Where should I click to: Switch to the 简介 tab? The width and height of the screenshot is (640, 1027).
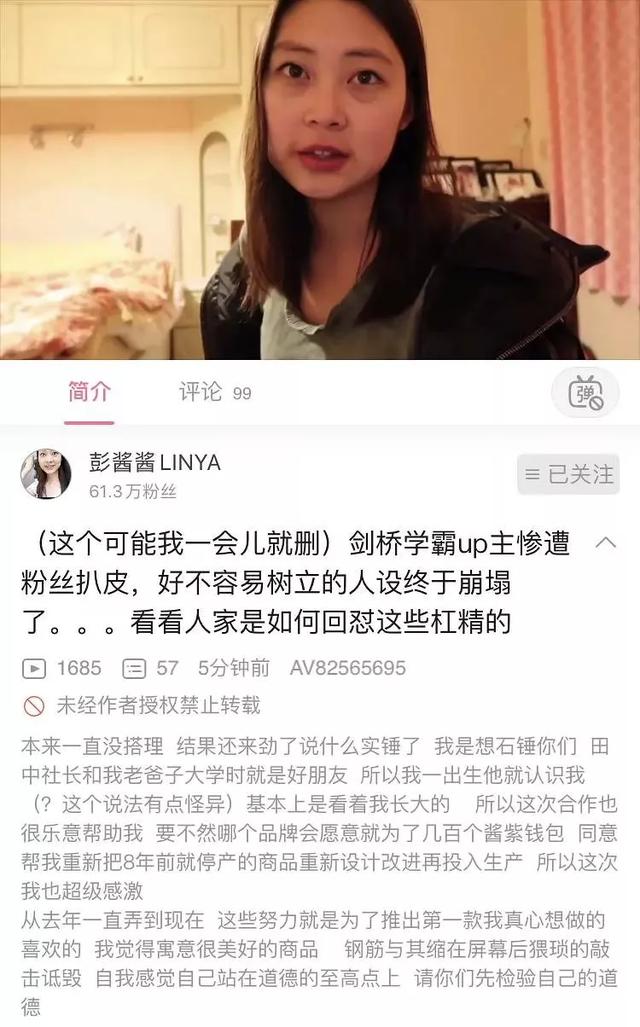[x=89, y=391]
